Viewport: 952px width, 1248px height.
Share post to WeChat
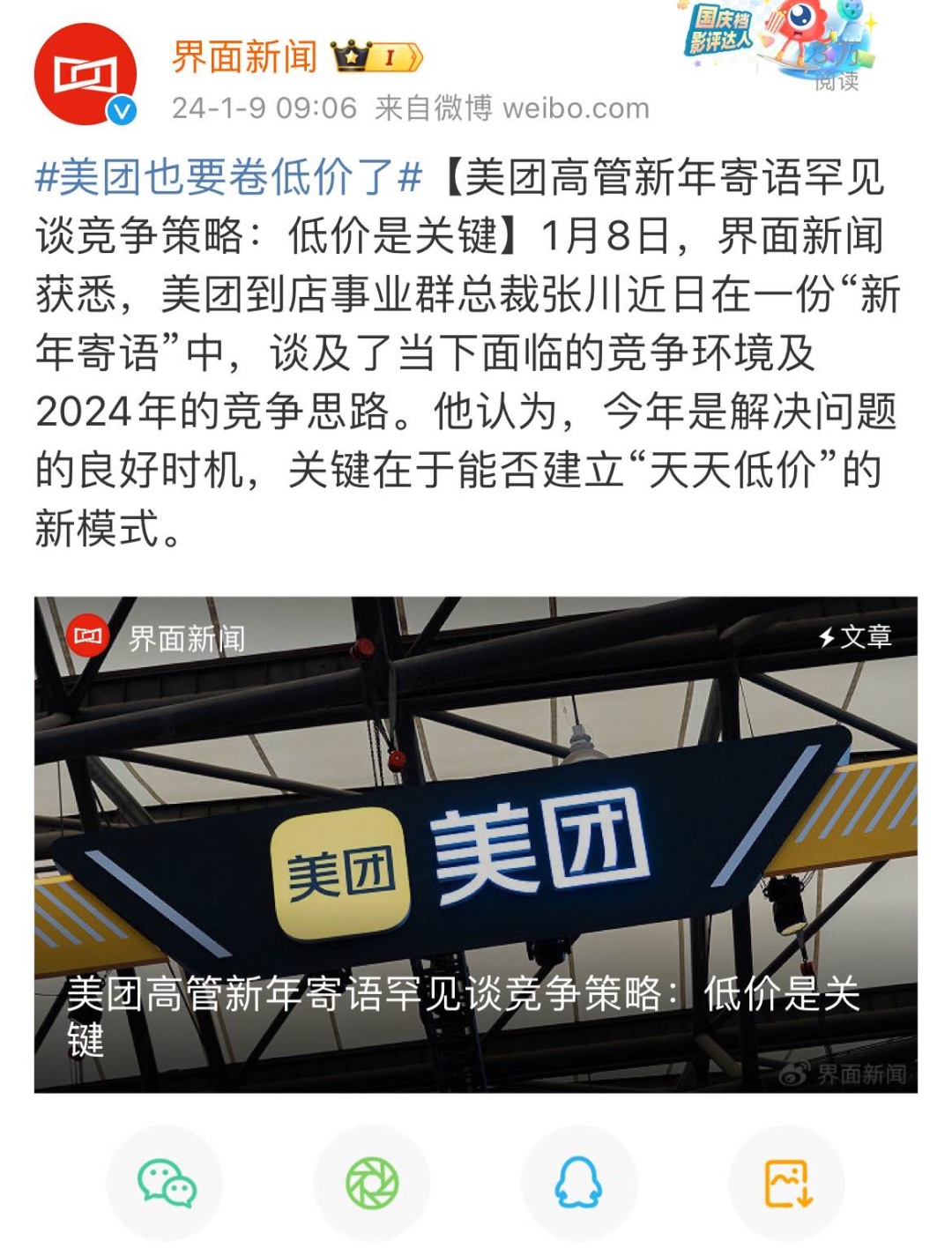click(166, 1183)
